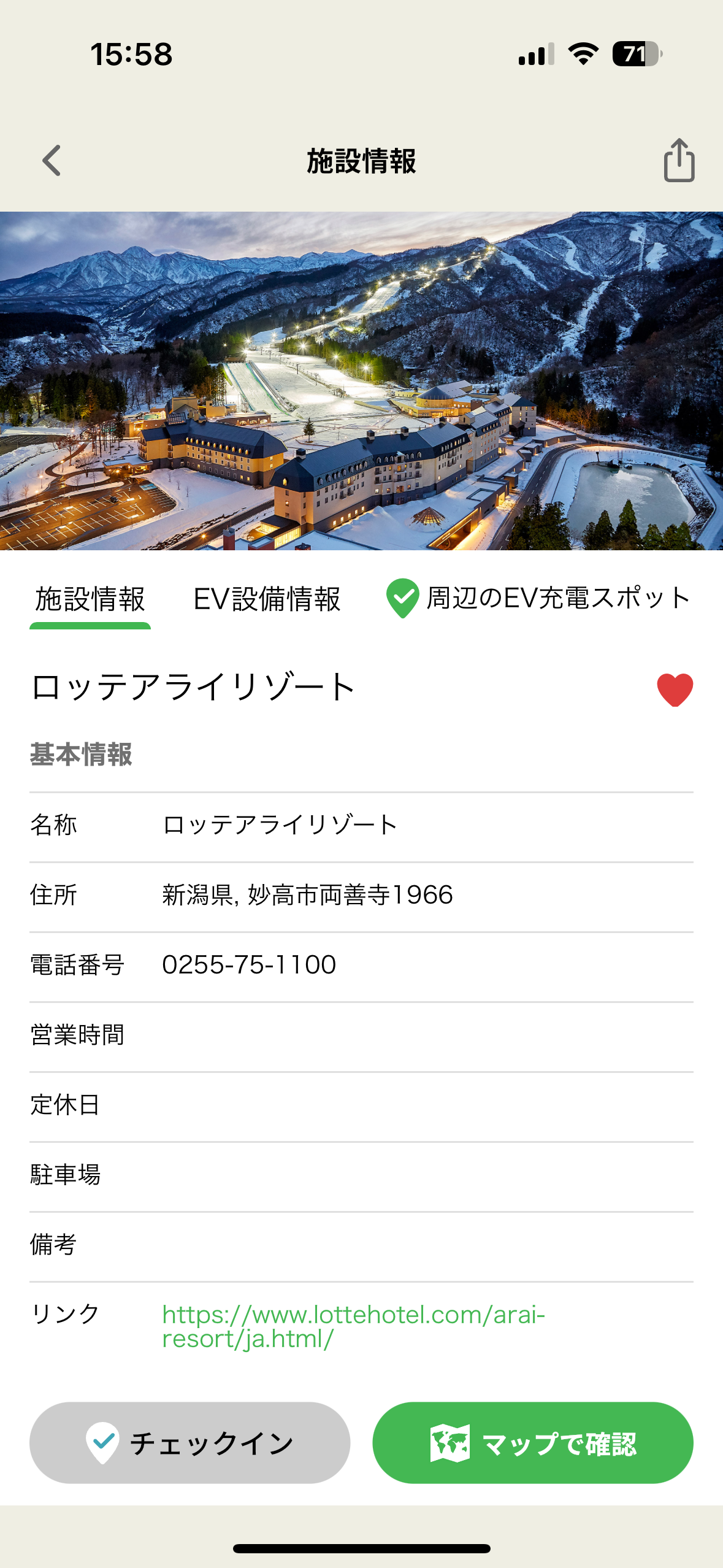This screenshot has width=723, height=1568.
Task: Tap the back chevron to go back
Action: tap(52, 162)
